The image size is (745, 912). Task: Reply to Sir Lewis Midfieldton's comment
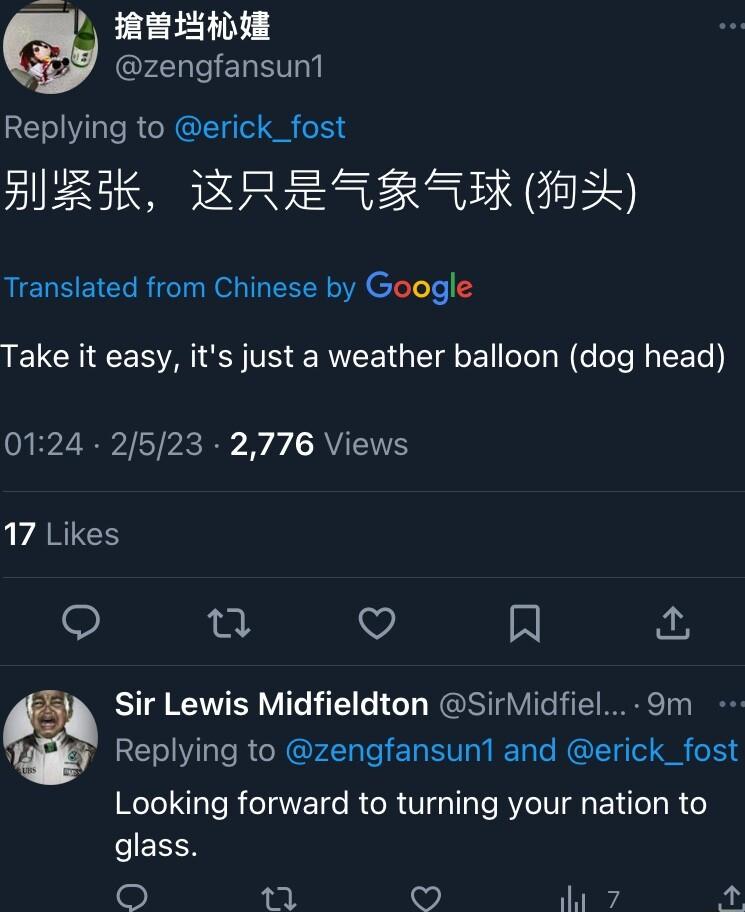click(132, 900)
